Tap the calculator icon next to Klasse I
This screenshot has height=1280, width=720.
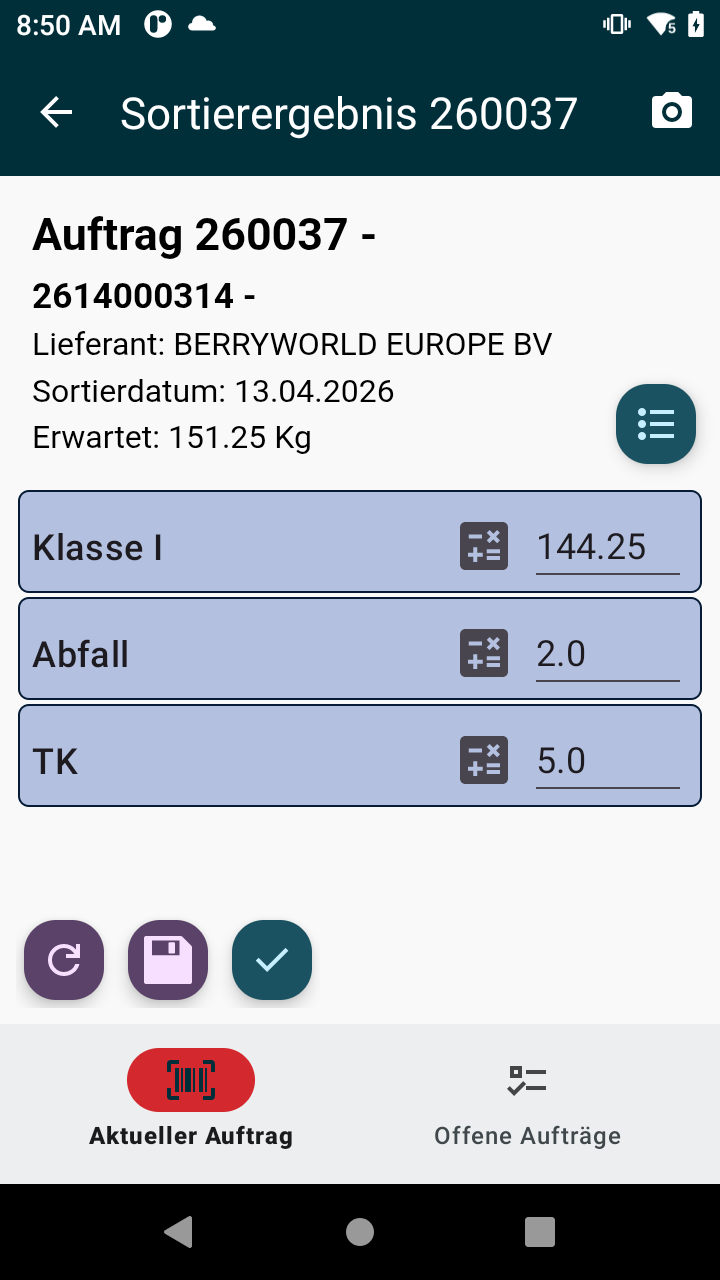point(483,546)
